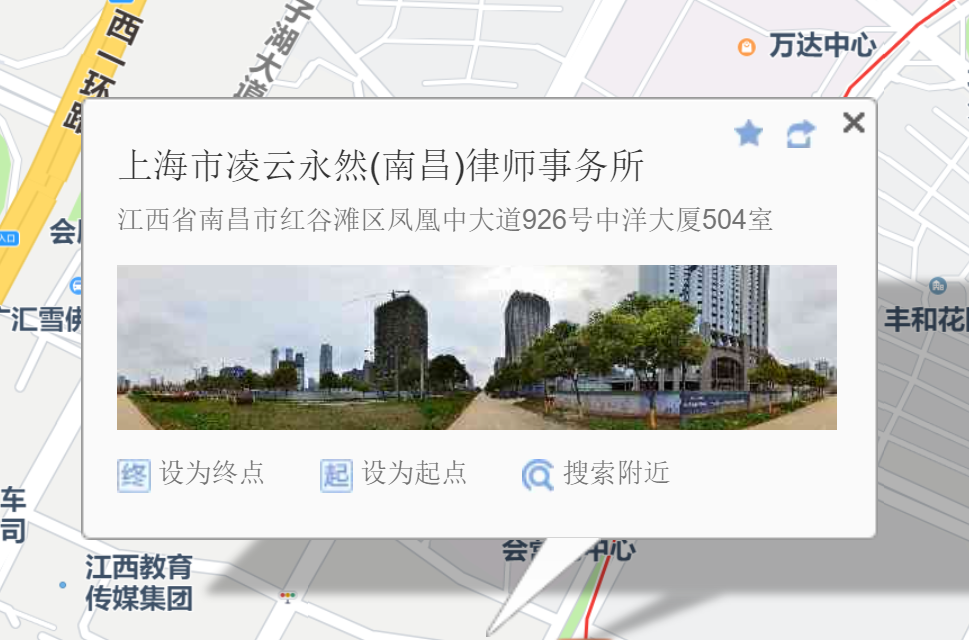Share this location via share icon

(800, 133)
